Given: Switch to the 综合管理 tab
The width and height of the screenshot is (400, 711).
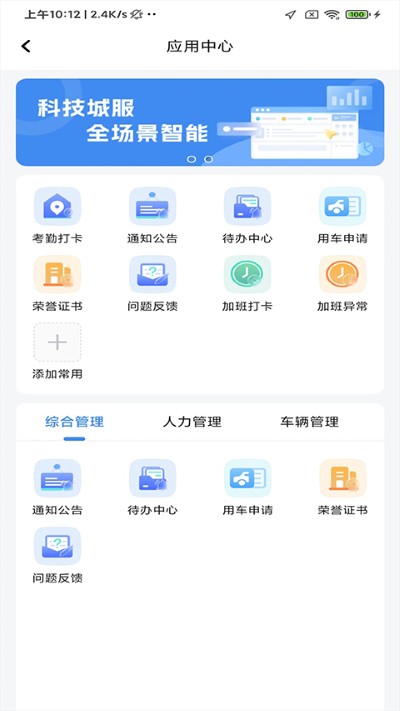Looking at the screenshot, I should pyautogui.click(x=74, y=422).
